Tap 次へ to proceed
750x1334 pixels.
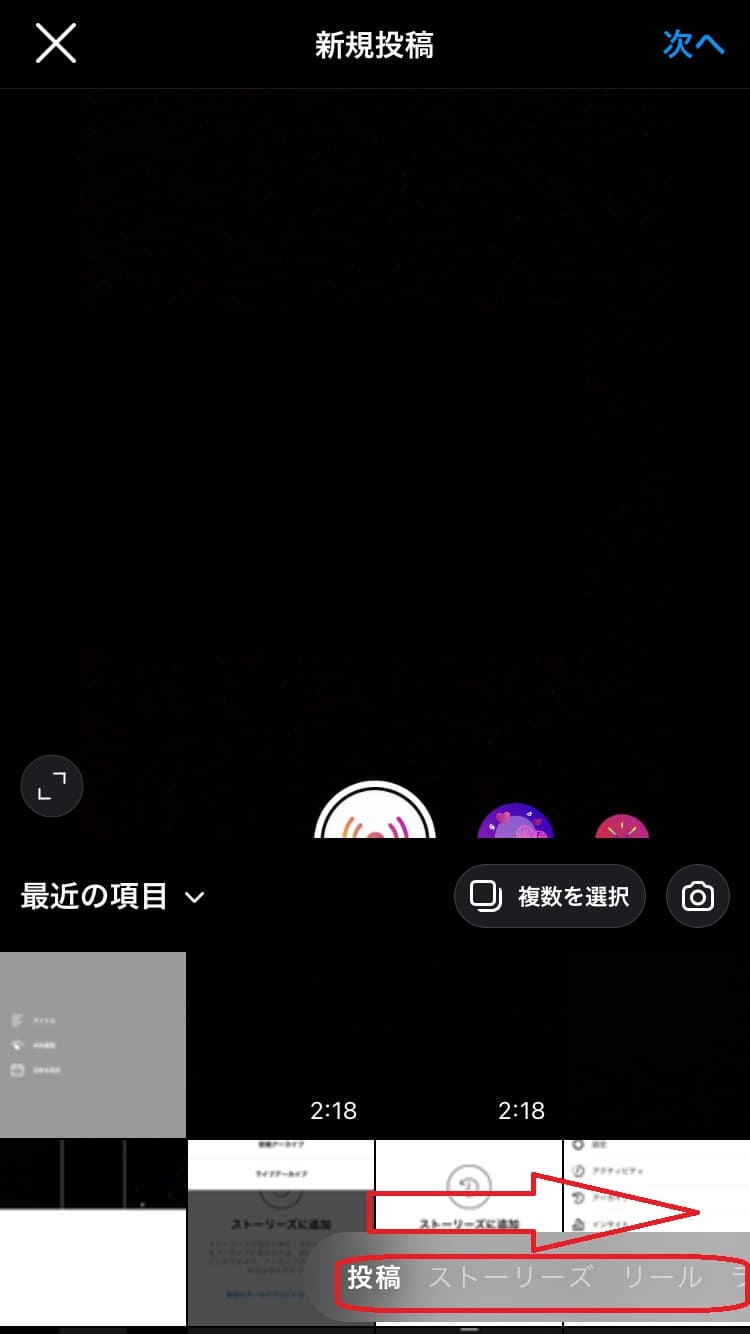pyautogui.click(x=693, y=44)
